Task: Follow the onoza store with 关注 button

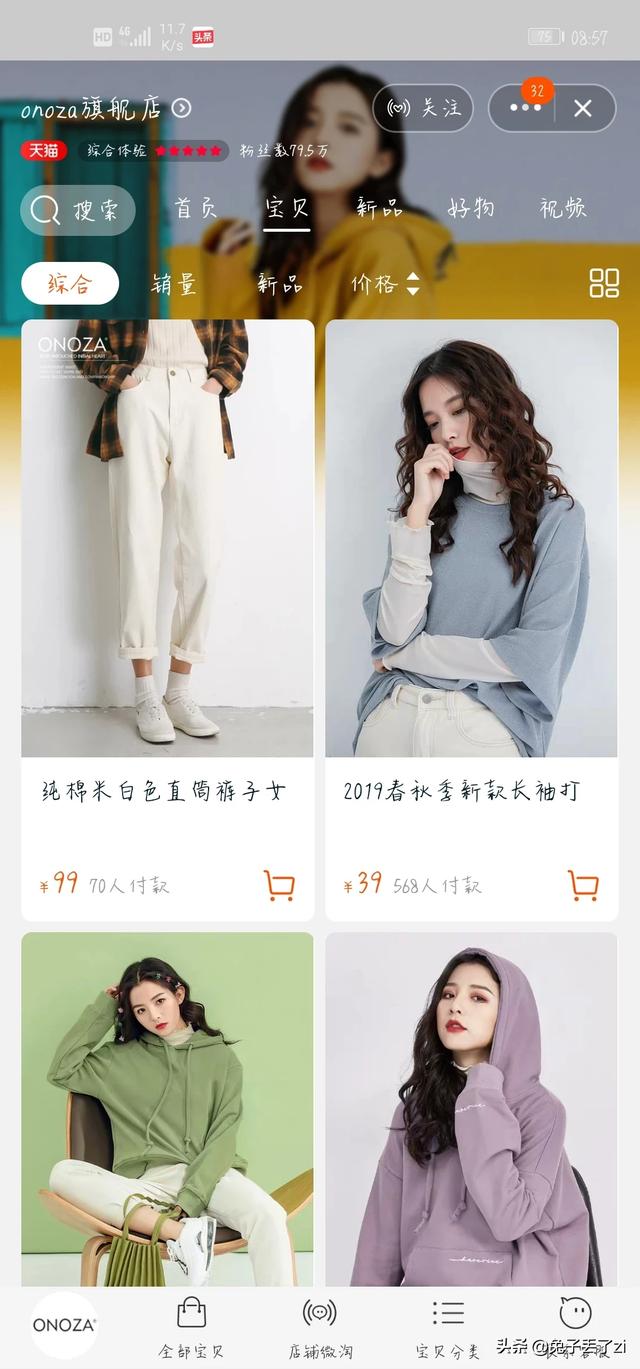Action: (422, 108)
